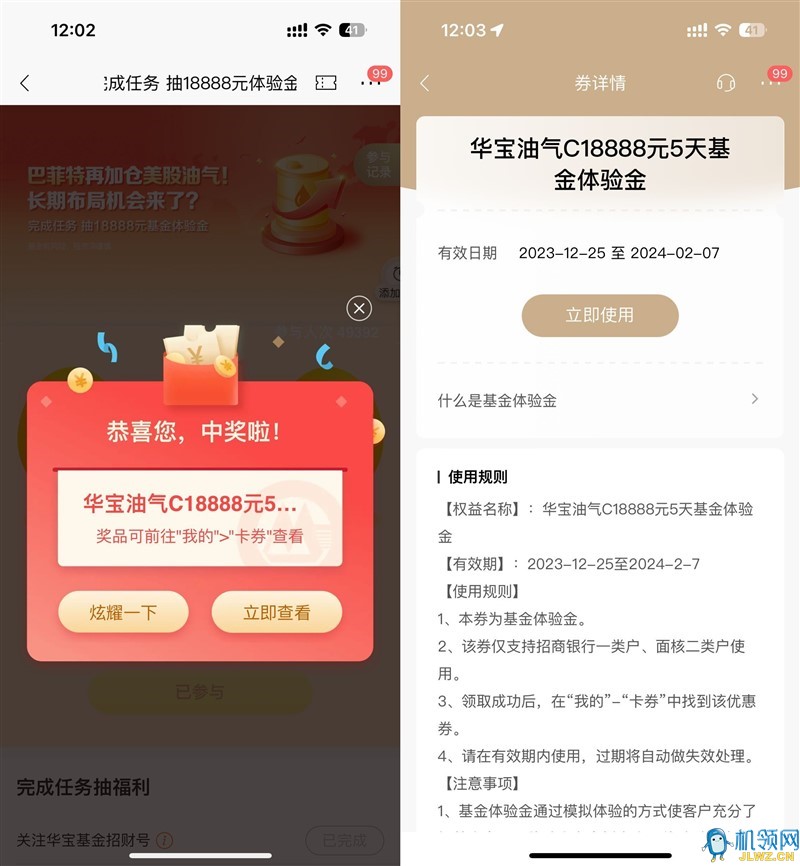Open the 什么是基金体验金 row
This screenshot has height=866, width=800.
pyautogui.click(x=599, y=400)
